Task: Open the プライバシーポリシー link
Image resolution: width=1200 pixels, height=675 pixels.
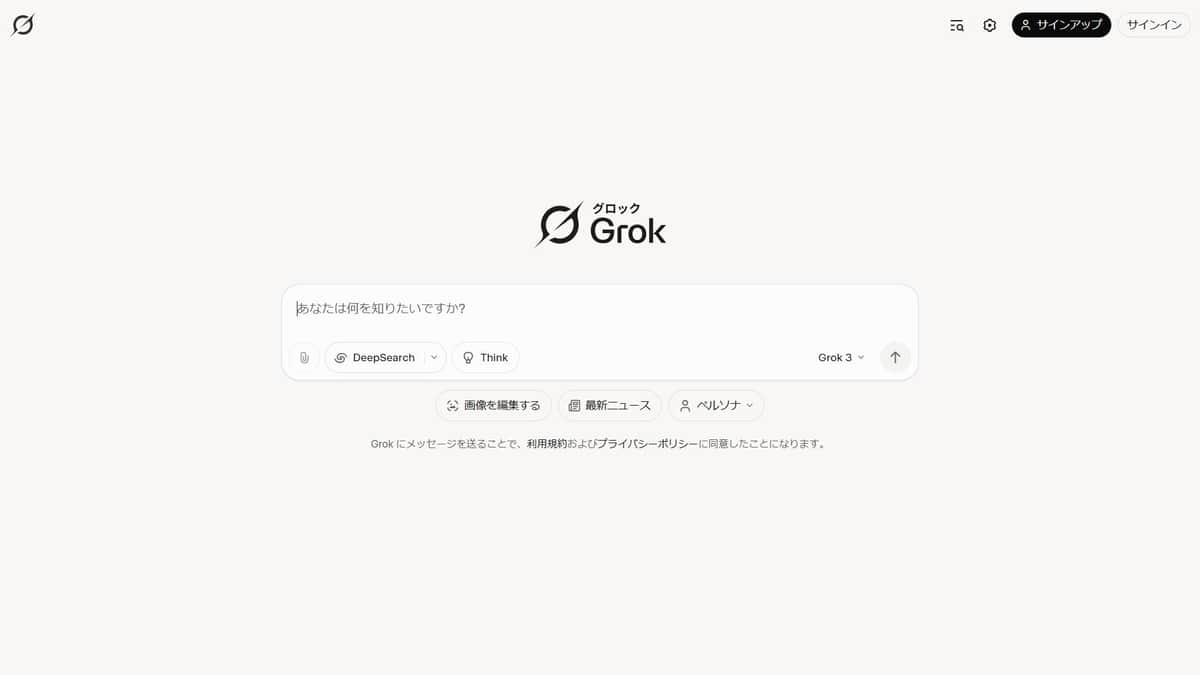Action: tap(647, 444)
